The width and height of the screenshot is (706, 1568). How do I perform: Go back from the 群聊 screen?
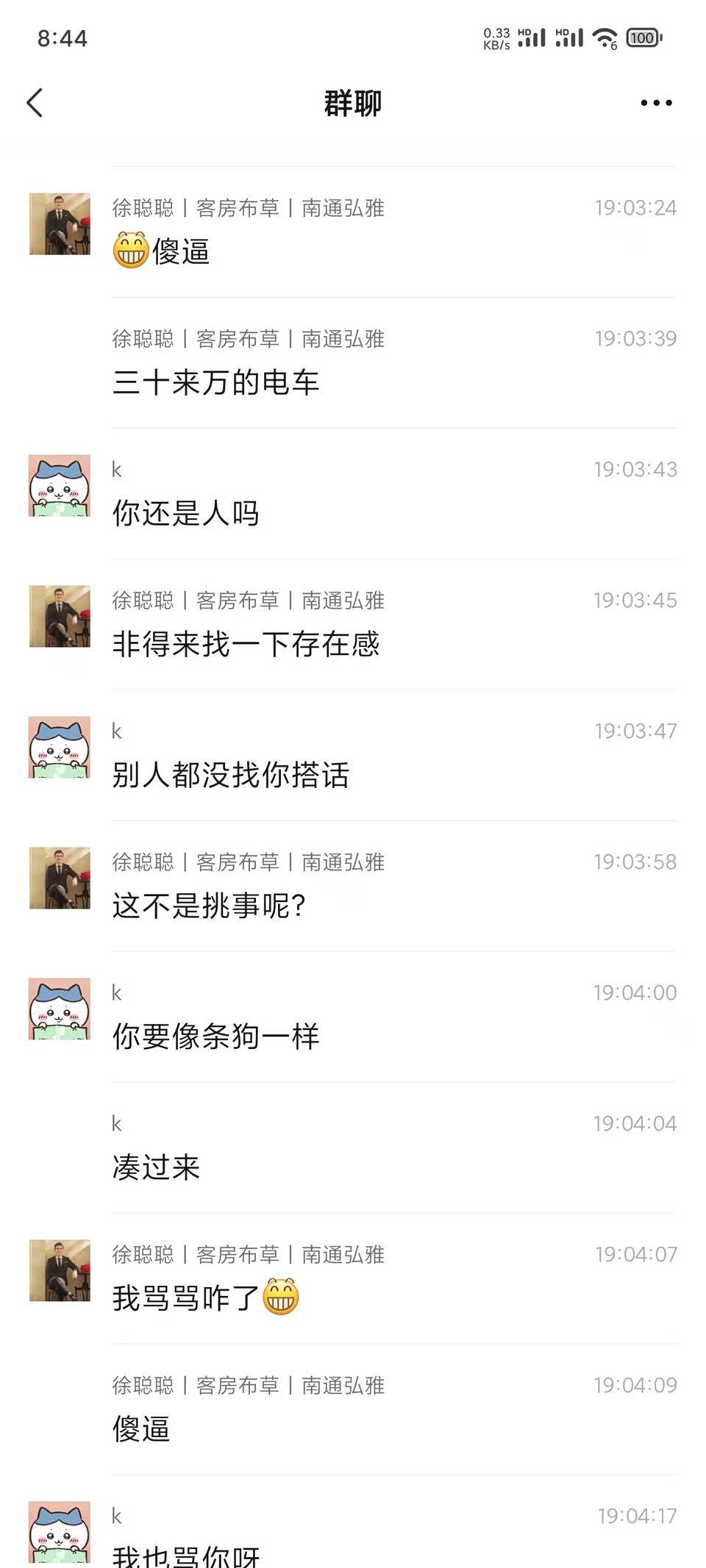click(35, 103)
